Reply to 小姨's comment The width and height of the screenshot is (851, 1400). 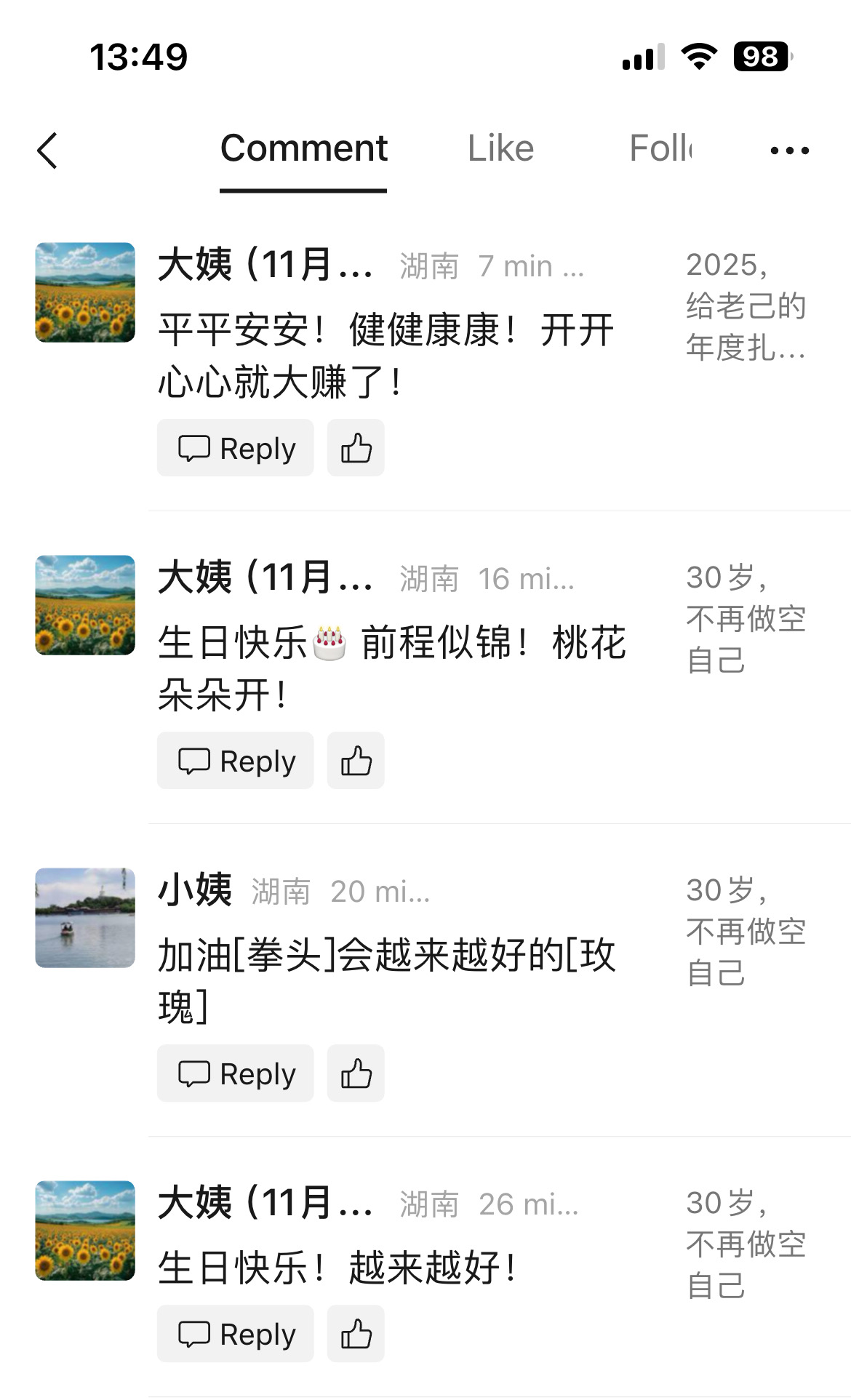pos(236,1074)
